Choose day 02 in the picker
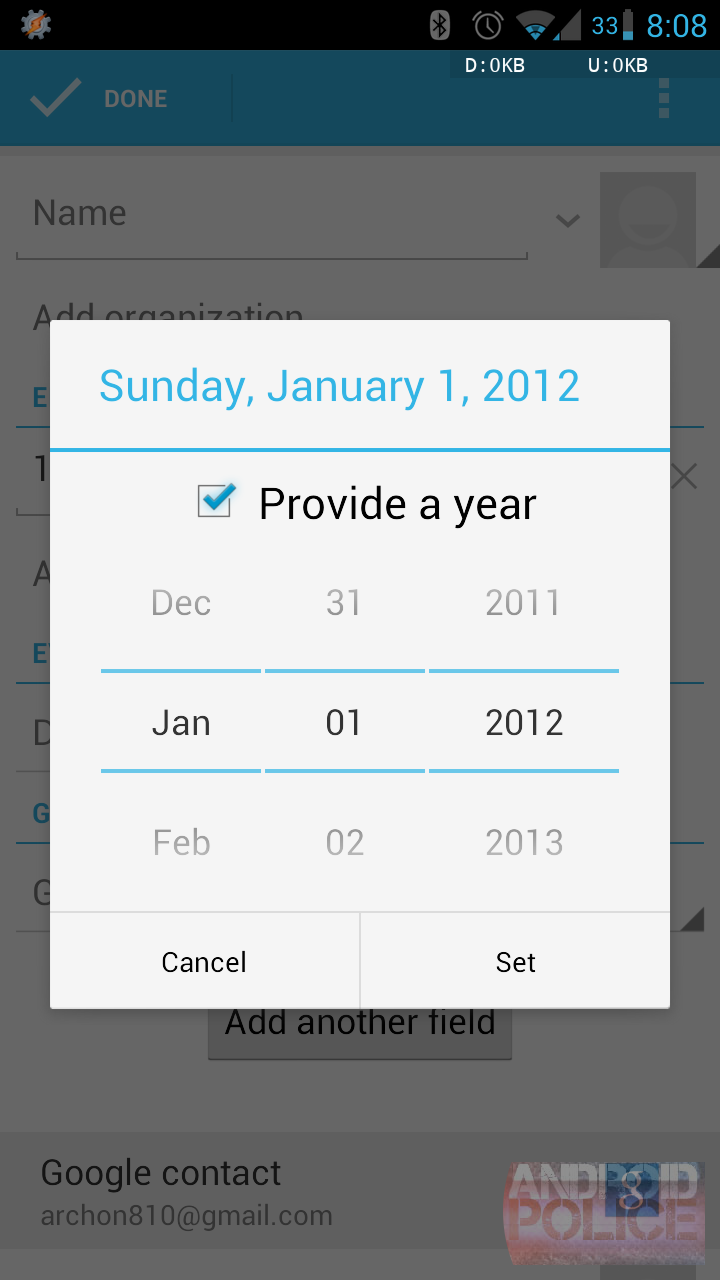Image resolution: width=720 pixels, height=1280 pixels. pyautogui.click(x=344, y=843)
